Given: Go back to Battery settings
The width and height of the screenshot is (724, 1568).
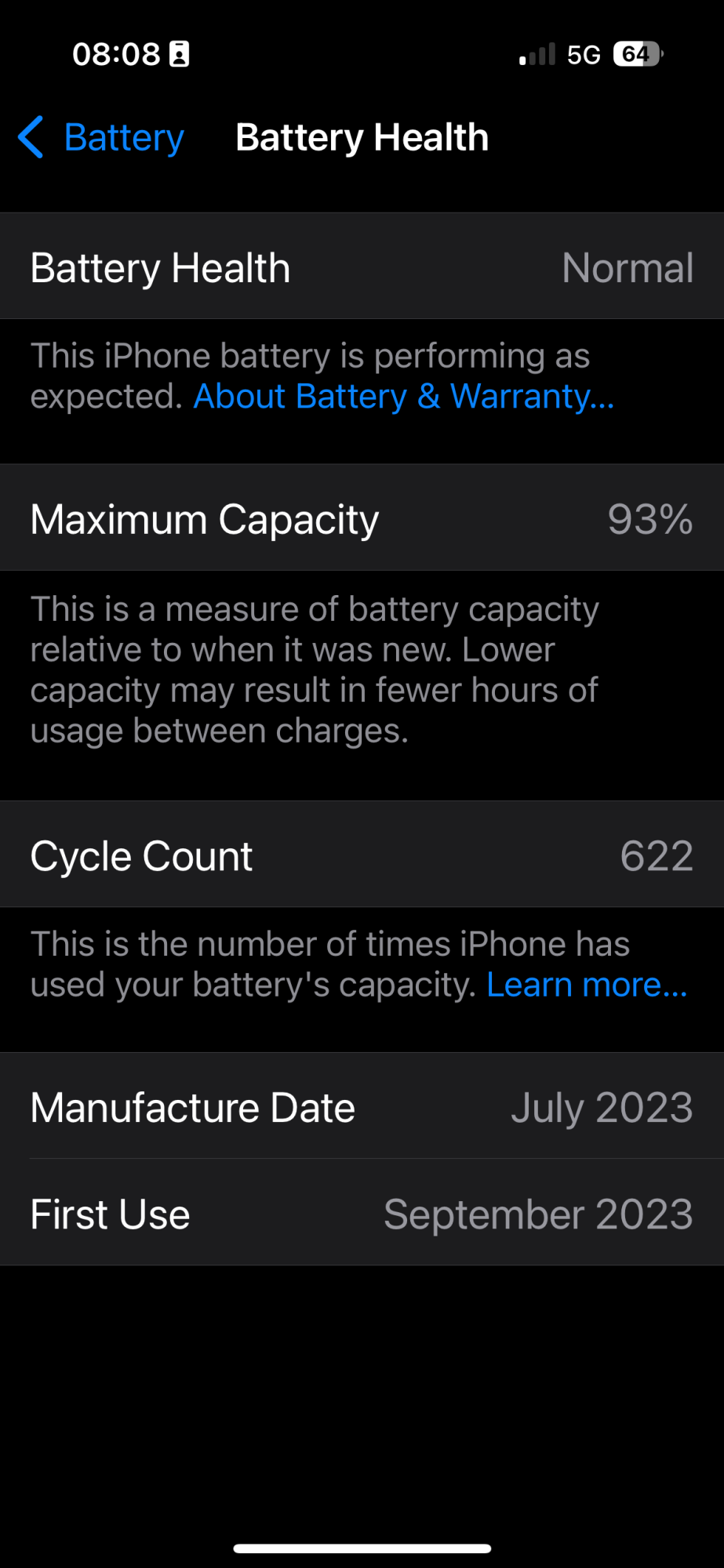Looking at the screenshot, I should tap(102, 138).
